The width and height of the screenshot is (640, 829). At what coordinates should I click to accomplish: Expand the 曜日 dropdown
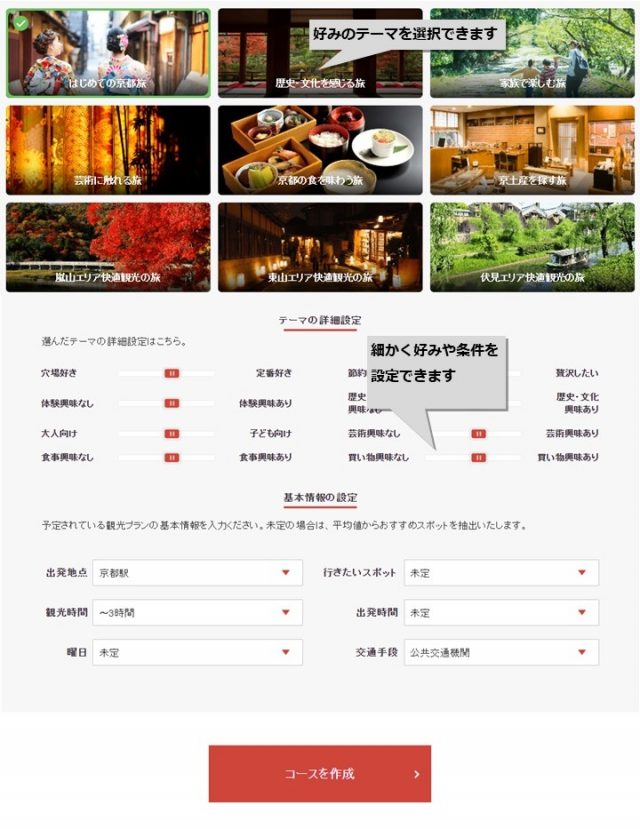click(197, 652)
